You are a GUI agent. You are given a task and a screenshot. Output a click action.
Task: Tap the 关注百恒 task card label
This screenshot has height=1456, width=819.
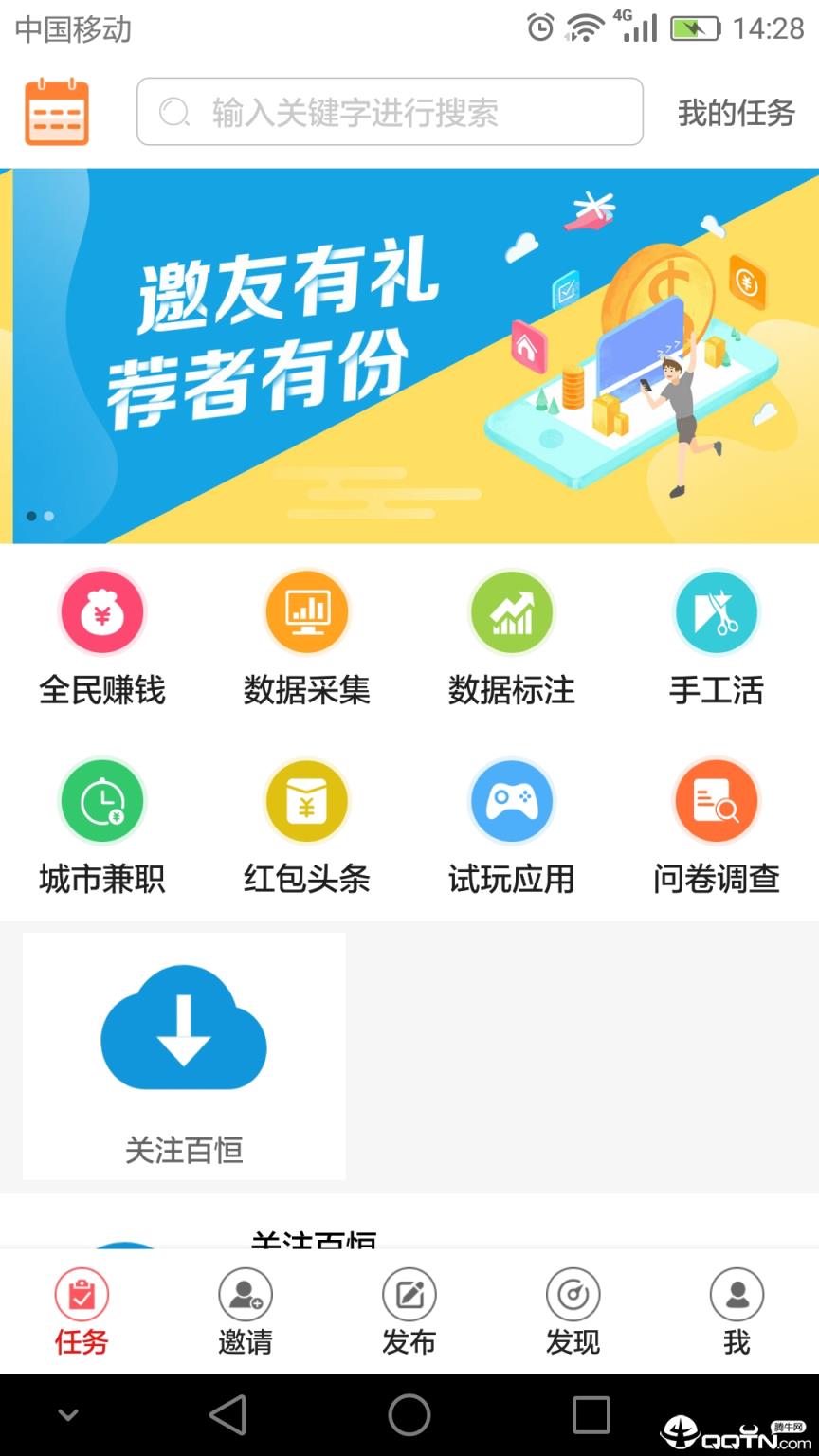tap(183, 1151)
